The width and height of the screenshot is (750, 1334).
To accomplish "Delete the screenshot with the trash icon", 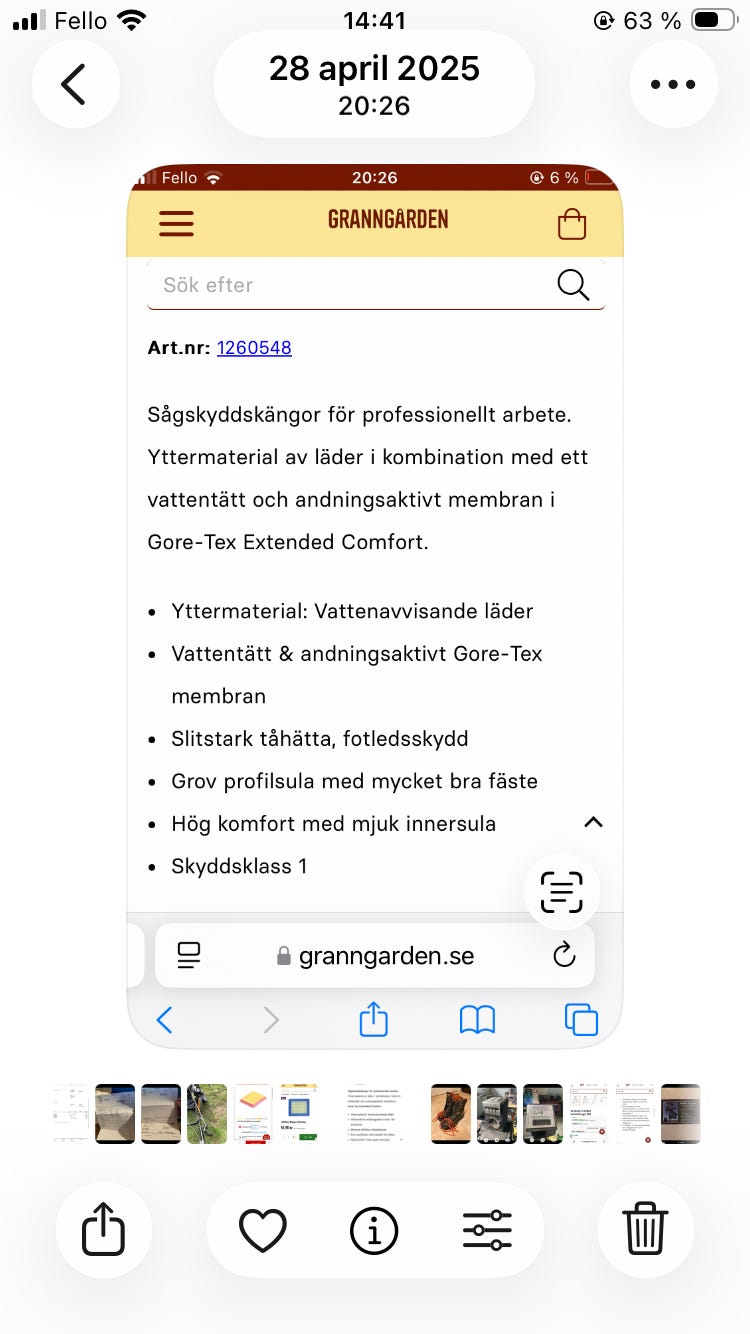I will [x=646, y=1230].
